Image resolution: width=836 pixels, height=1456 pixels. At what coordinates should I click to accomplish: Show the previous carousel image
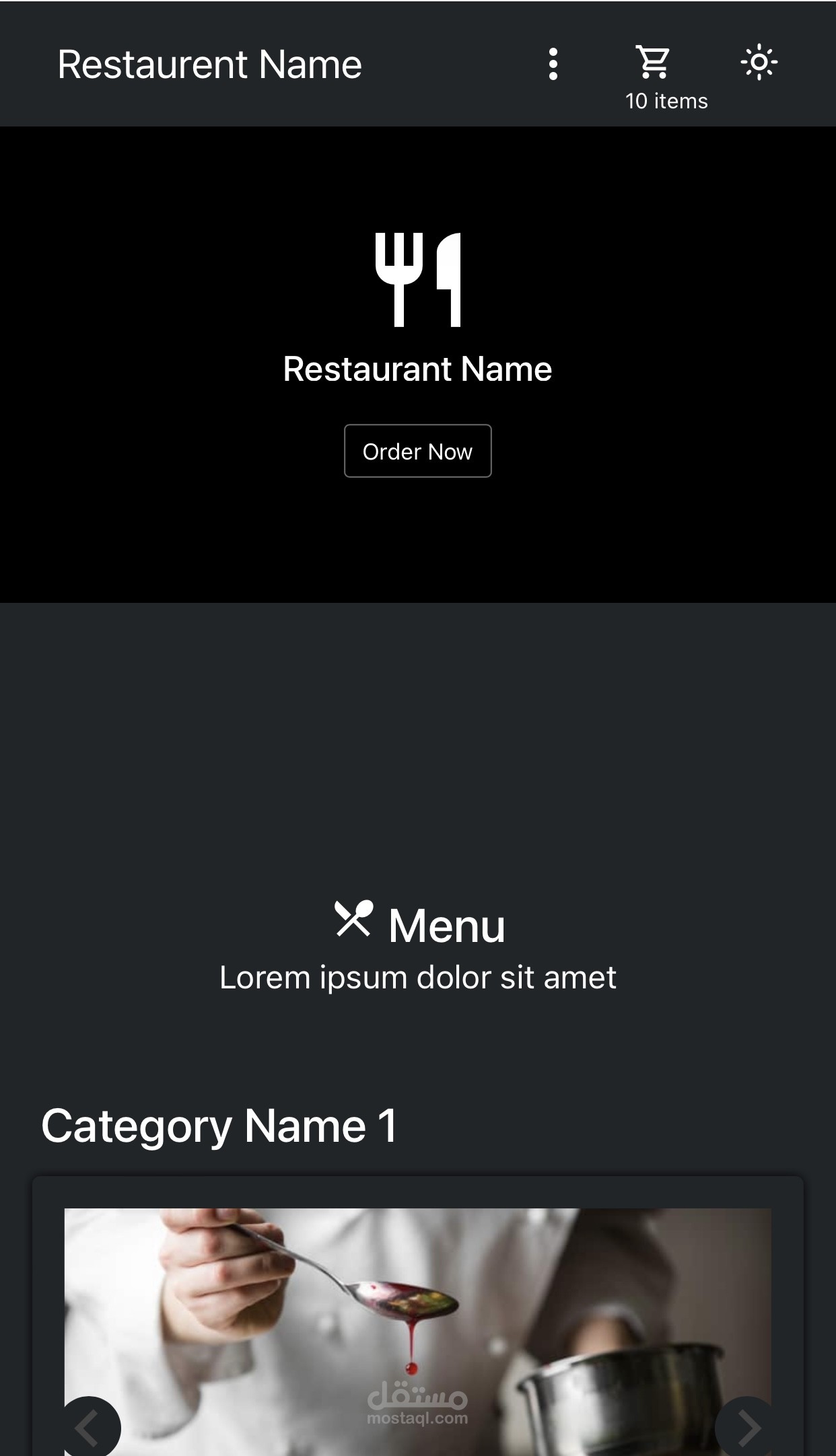tap(90, 1426)
